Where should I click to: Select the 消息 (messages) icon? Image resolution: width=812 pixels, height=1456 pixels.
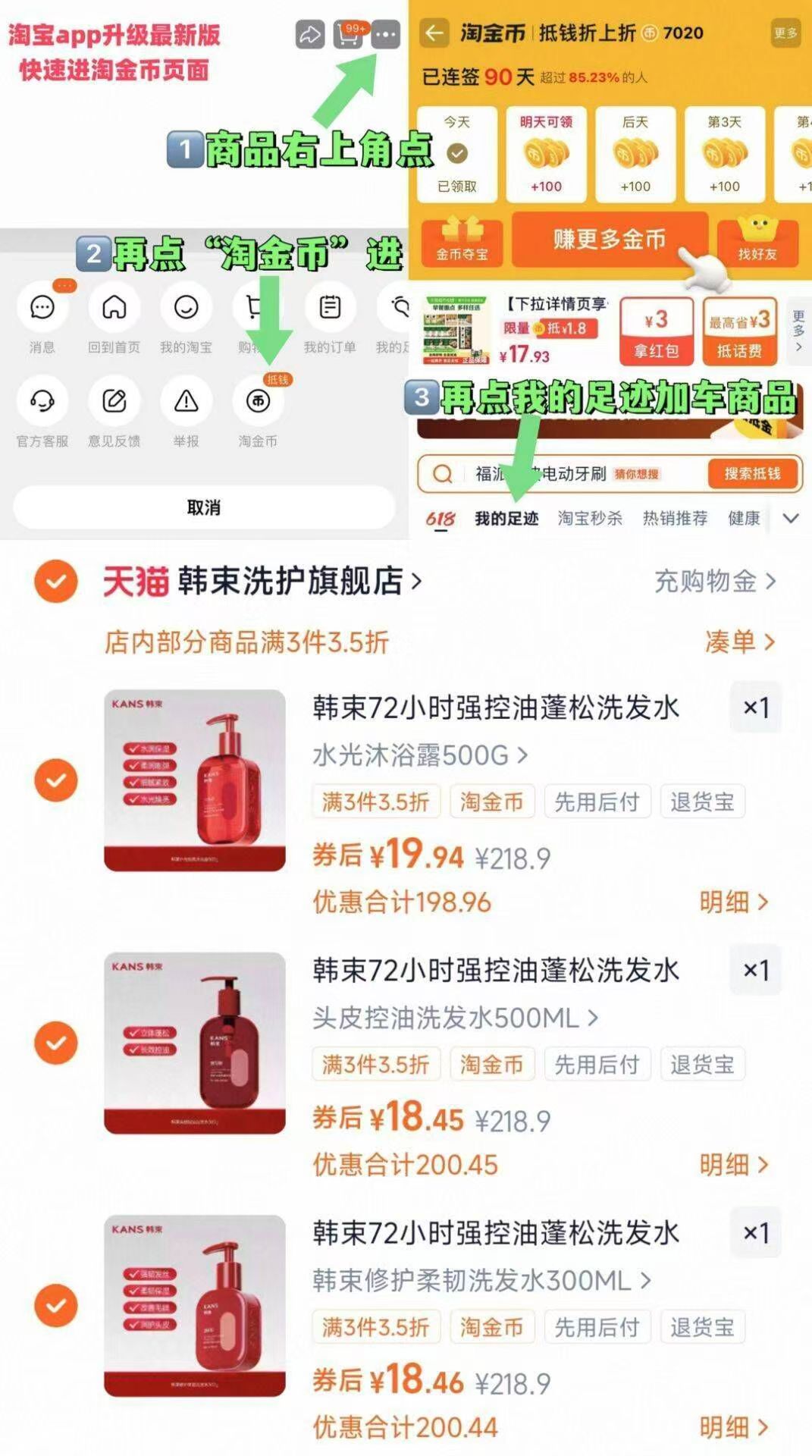pyautogui.click(x=43, y=307)
